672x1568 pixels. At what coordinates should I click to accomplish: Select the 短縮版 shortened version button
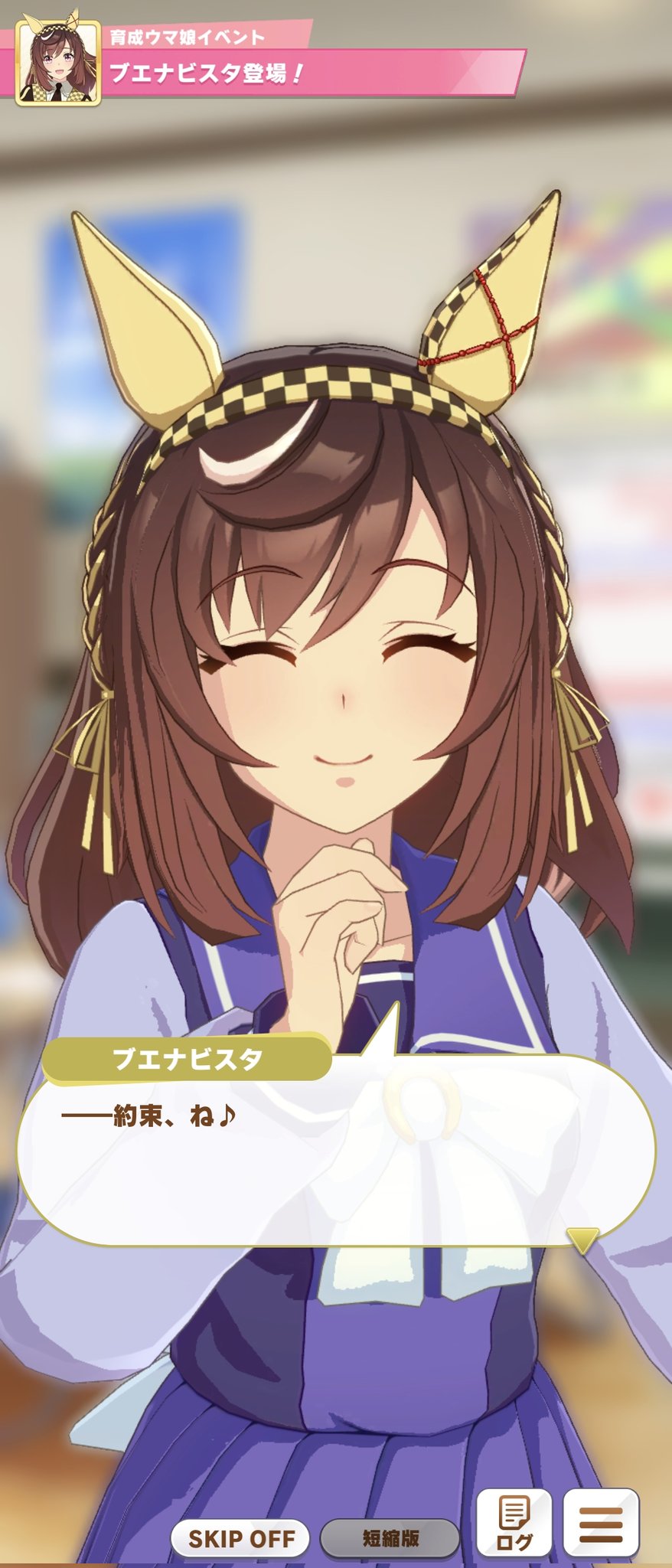tap(390, 1538)
